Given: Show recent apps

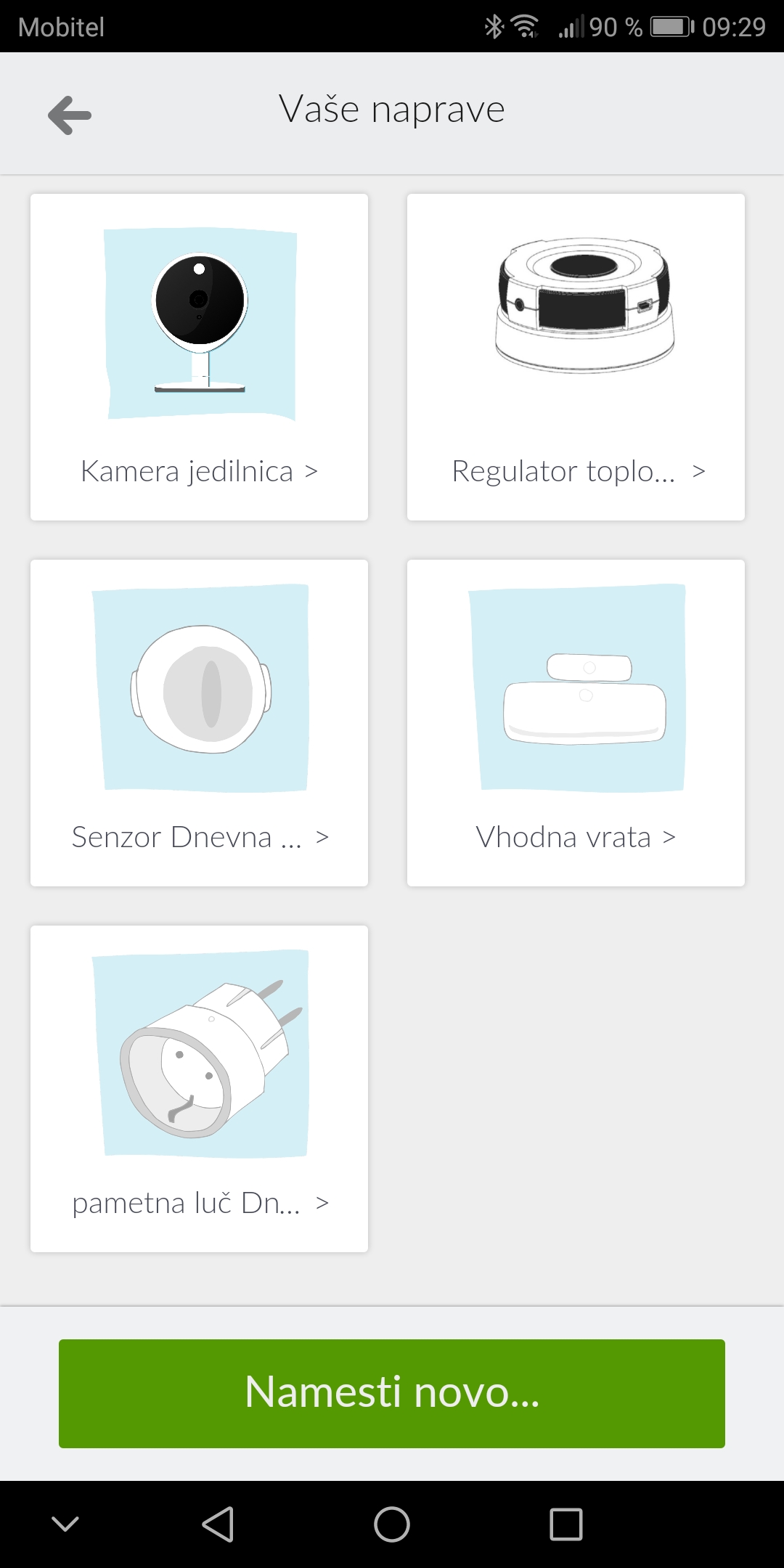Looking at the screenshot, I should coord(566,1524).
